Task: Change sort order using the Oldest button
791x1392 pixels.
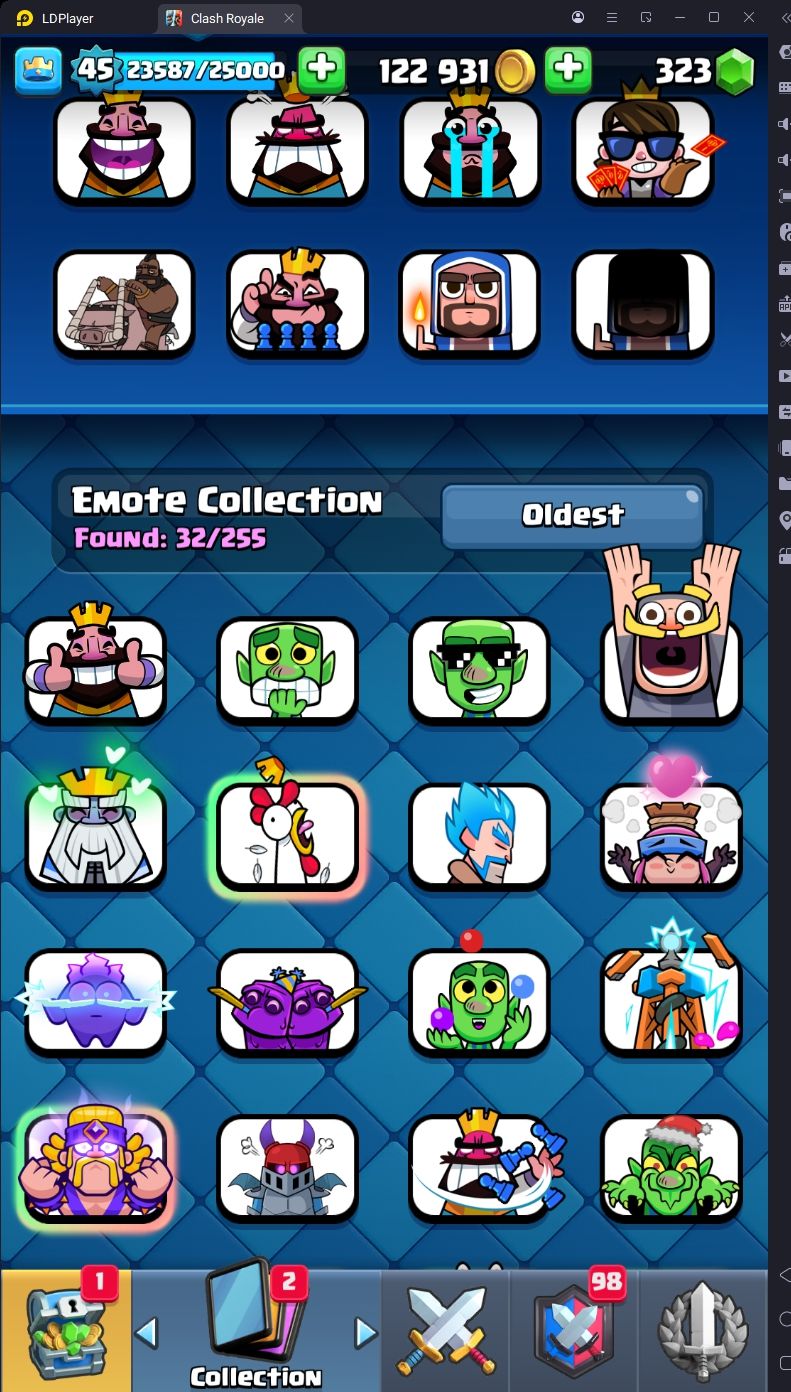Action: (572, 515)
